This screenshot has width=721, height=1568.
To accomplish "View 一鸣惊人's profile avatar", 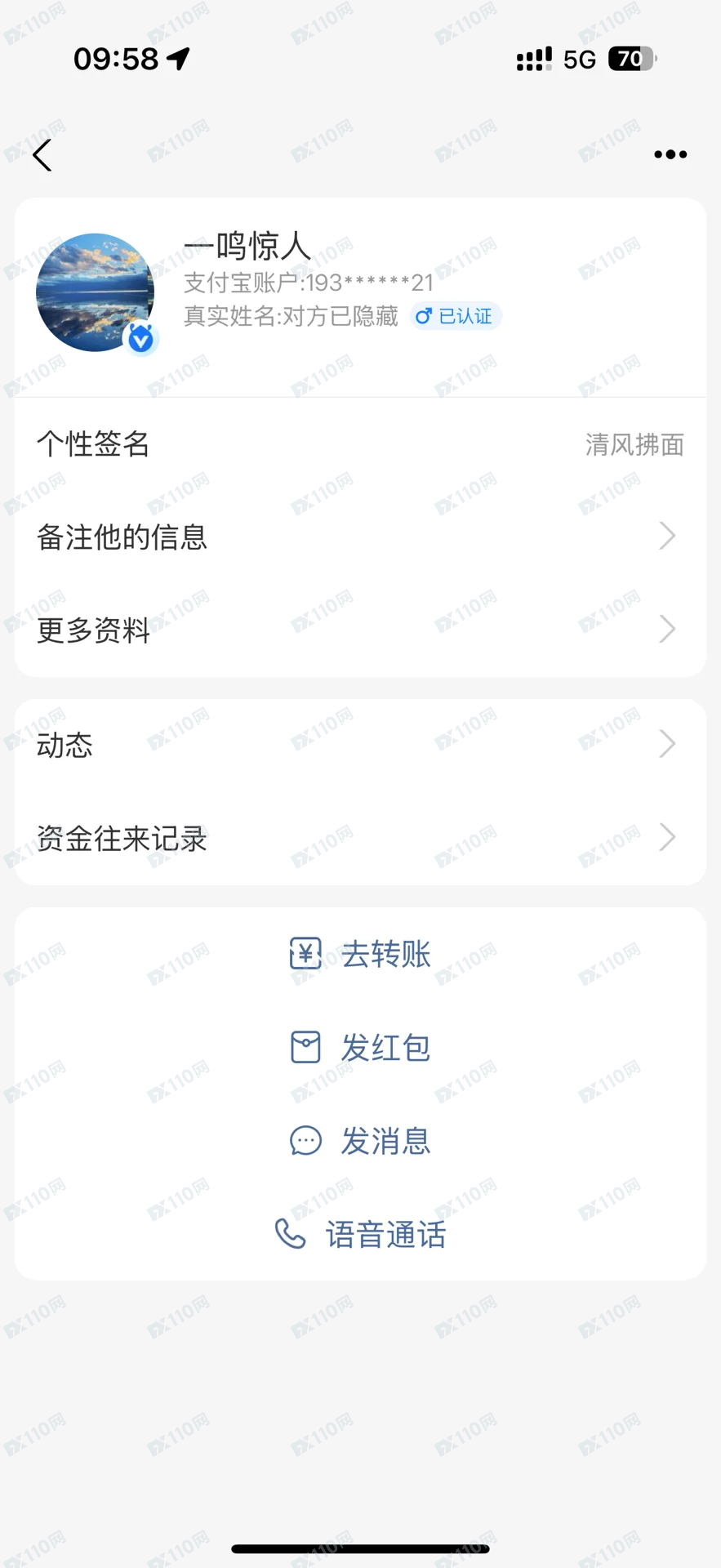I will pos(96,292).
